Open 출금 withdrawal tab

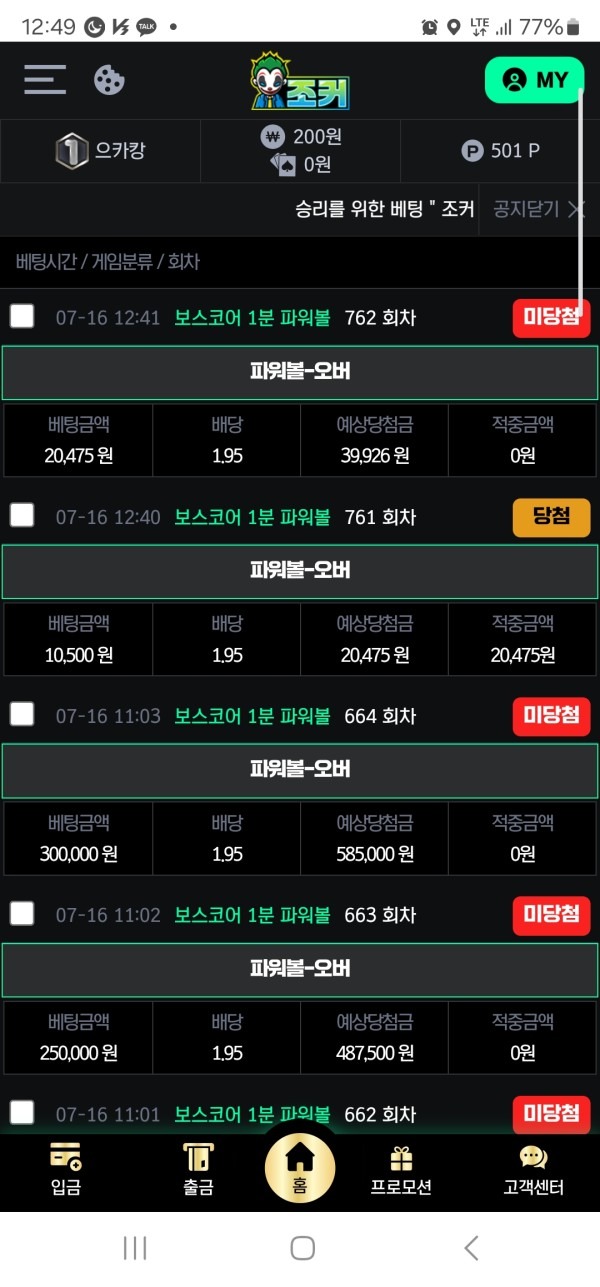click(198, 1170)
